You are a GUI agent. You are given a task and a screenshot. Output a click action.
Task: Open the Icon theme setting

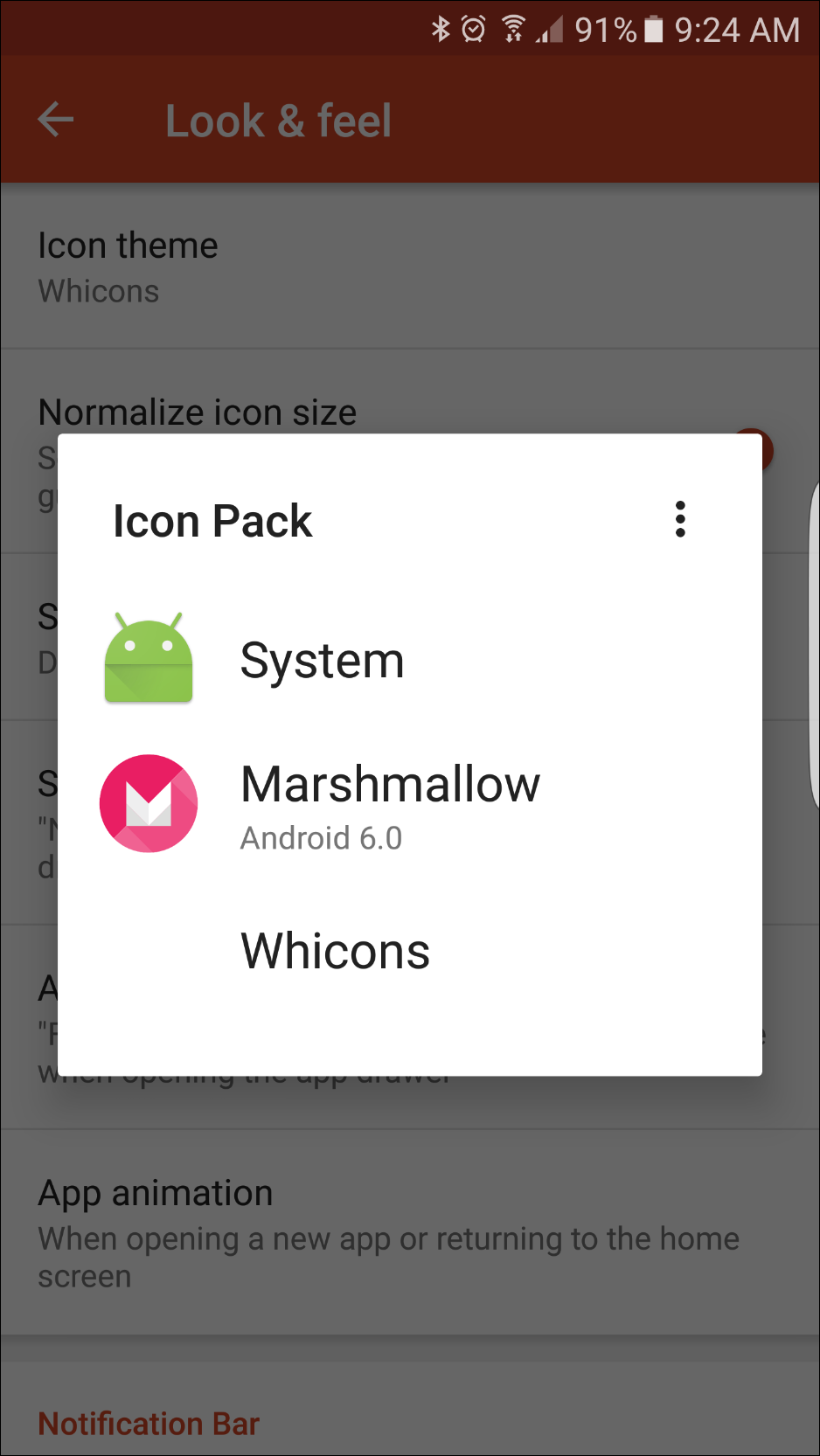pos(128,266)
